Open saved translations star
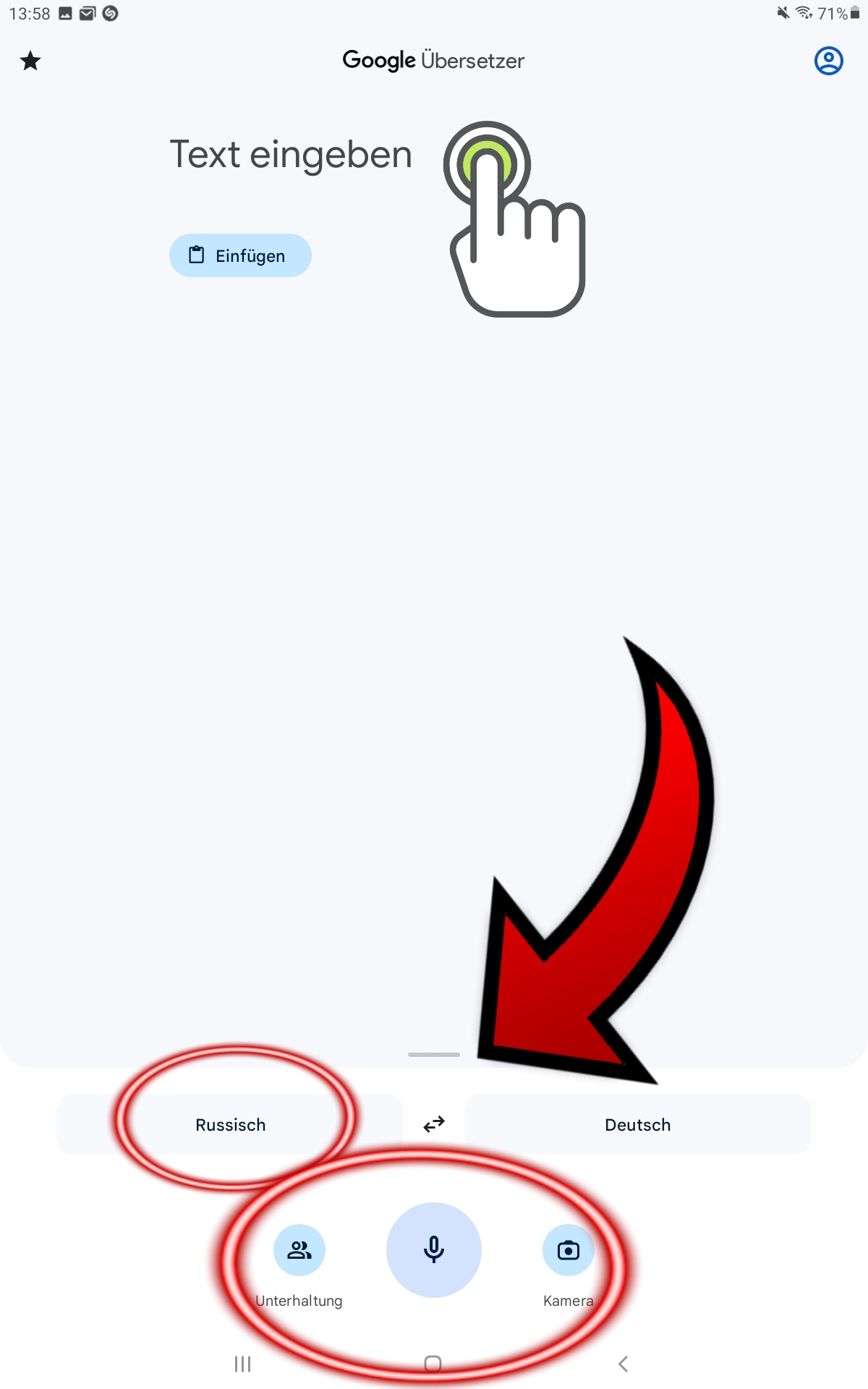Viewport: 868px width, 1389px height. [x=30, y=61]
